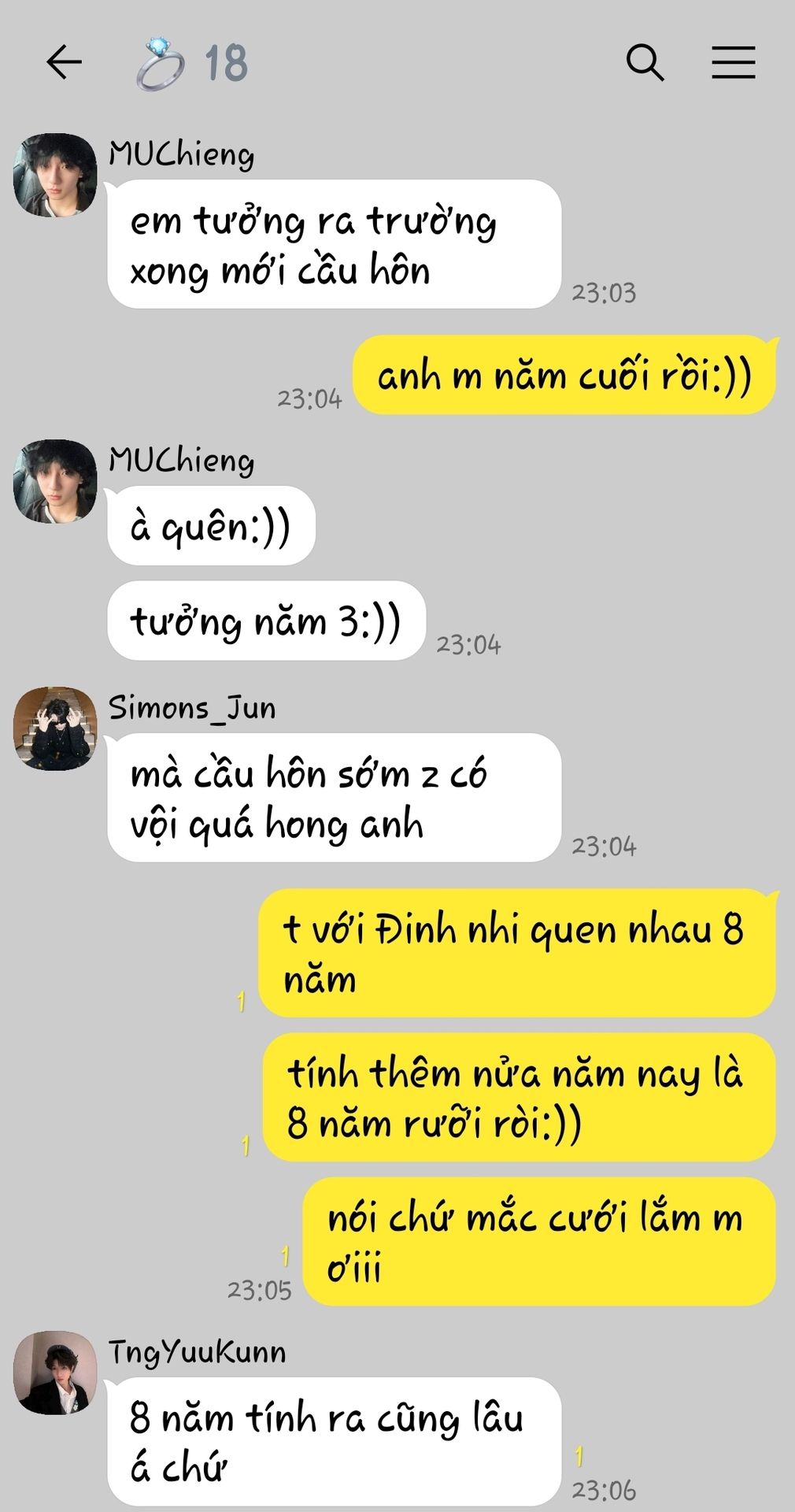Tap MUChieng's avatar beside "à quên:))"

pyautogui.click(x=55, y=481)
